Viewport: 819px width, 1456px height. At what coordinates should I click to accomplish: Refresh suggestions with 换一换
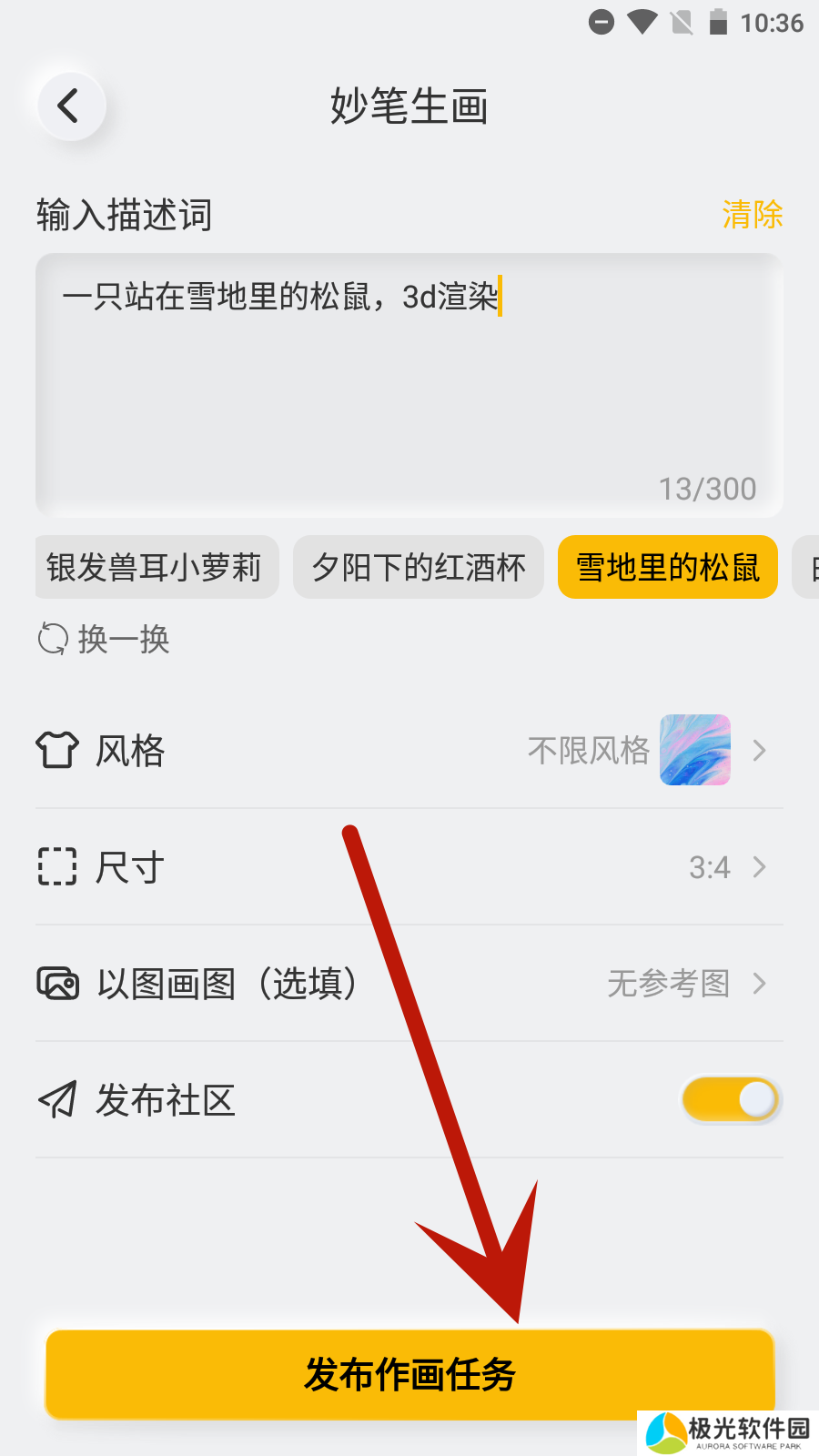(105, 639)
